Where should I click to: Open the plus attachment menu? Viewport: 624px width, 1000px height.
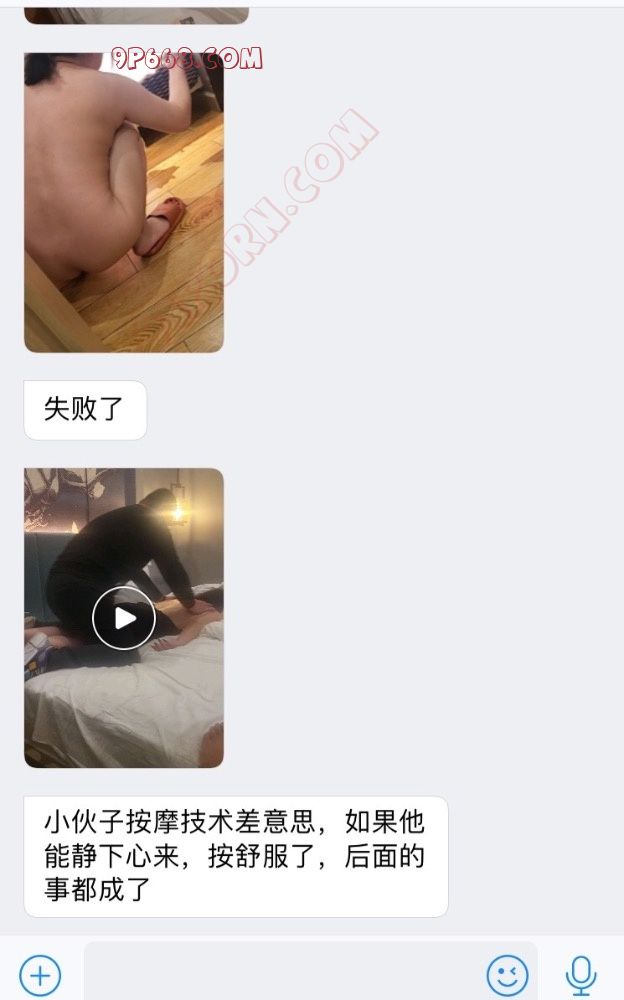point(40,974)
